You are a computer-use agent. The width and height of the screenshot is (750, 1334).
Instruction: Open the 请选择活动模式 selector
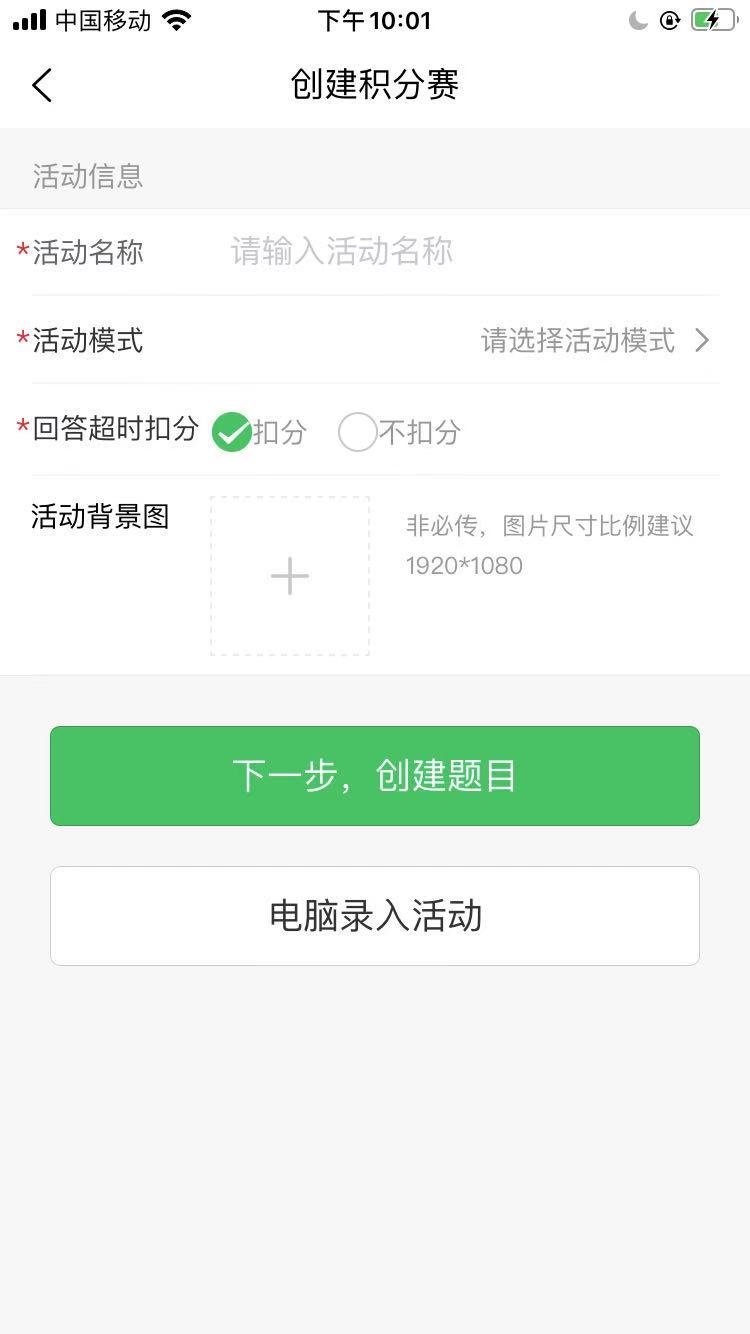pos(578,340)
